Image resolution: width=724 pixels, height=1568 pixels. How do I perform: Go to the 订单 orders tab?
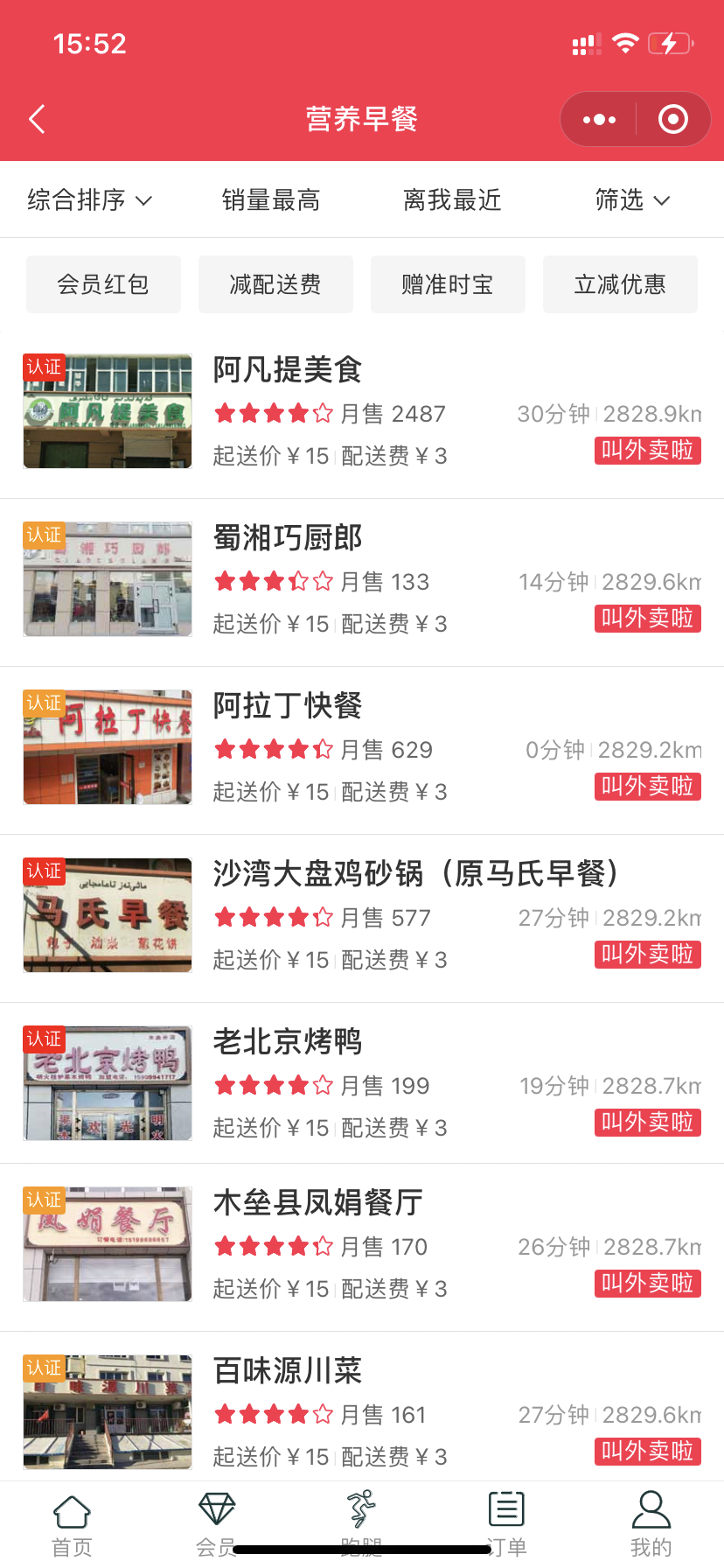tap(506, 1523)
